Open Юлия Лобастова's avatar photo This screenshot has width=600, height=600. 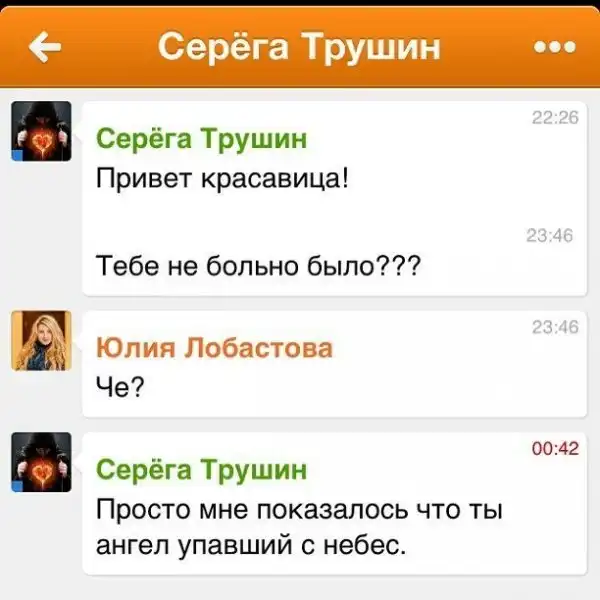tap(41, 340)
